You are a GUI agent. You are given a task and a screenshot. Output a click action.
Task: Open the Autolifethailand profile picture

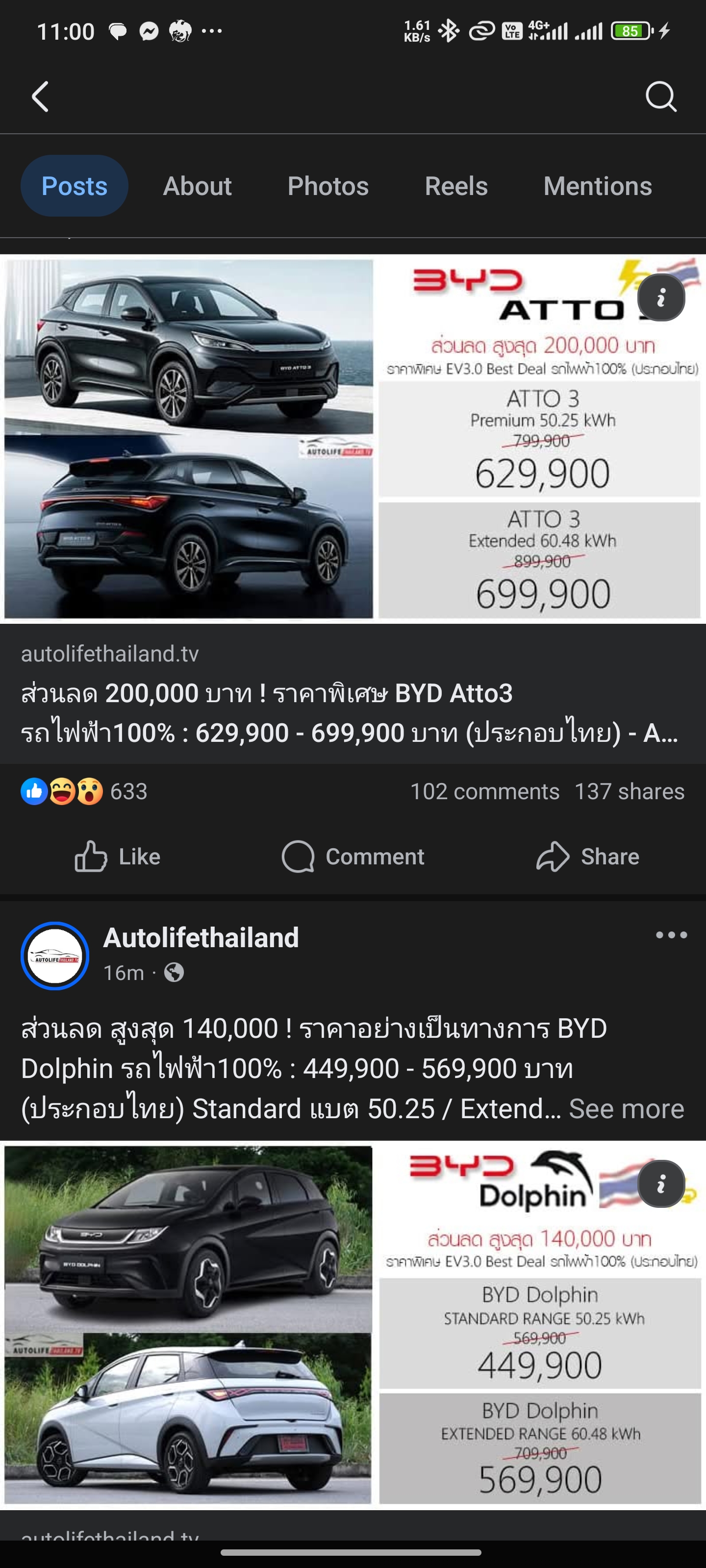(x=55, y=955)
